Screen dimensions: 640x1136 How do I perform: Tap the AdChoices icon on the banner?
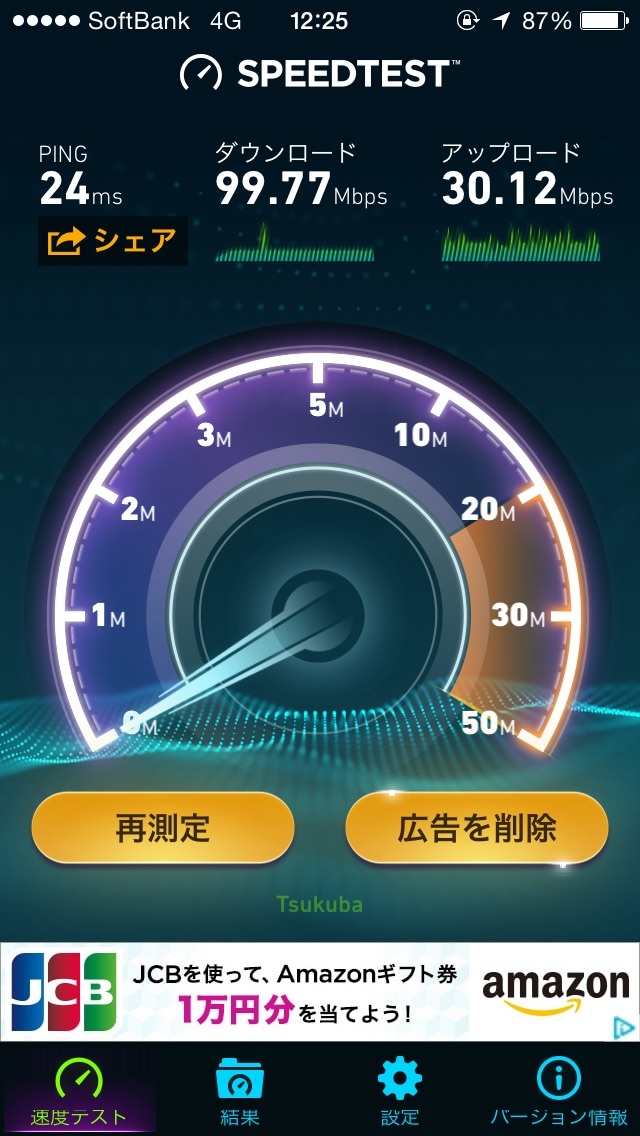coord(623,1027)
